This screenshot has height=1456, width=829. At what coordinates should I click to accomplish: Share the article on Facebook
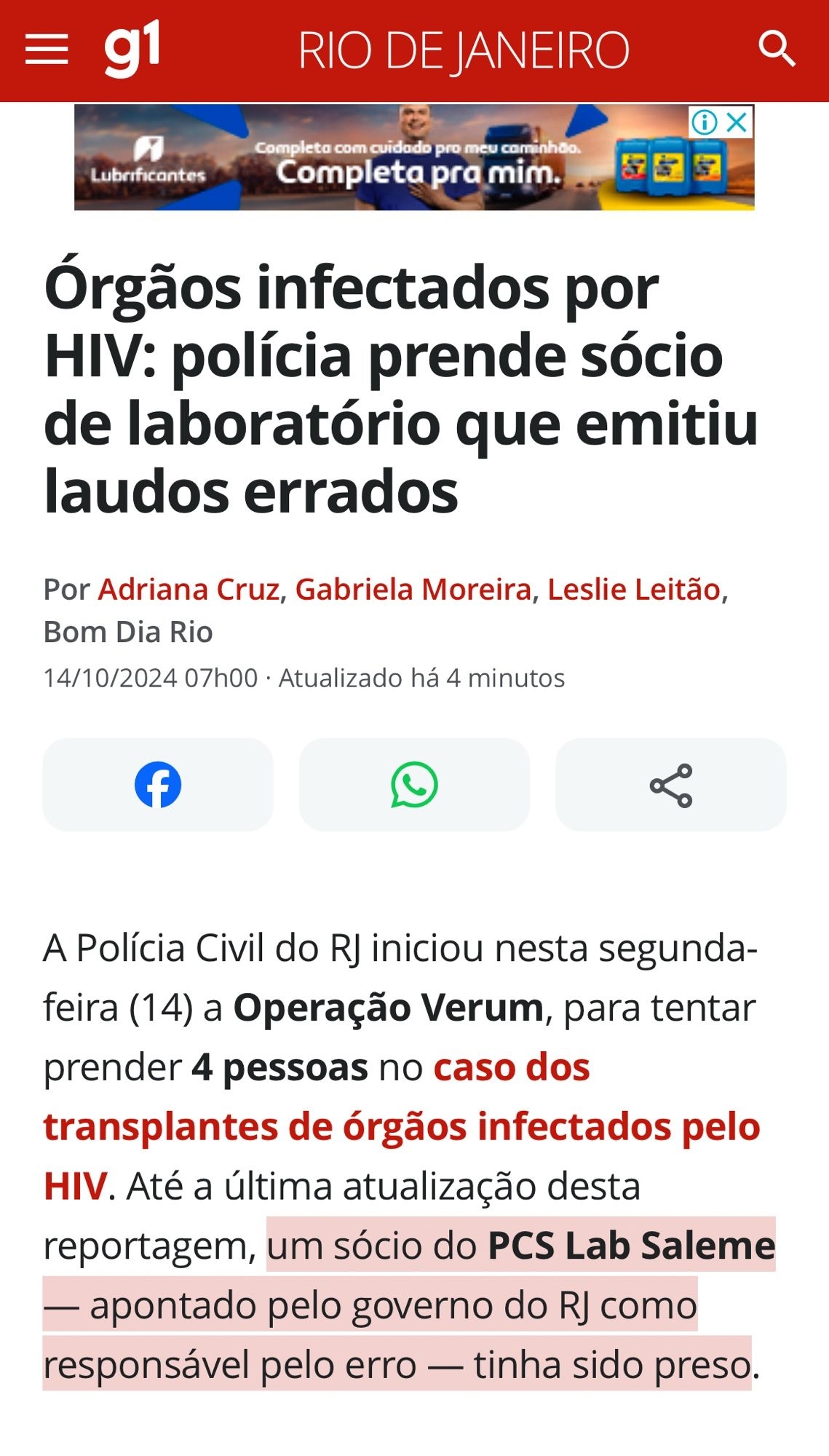pos(158,785)
